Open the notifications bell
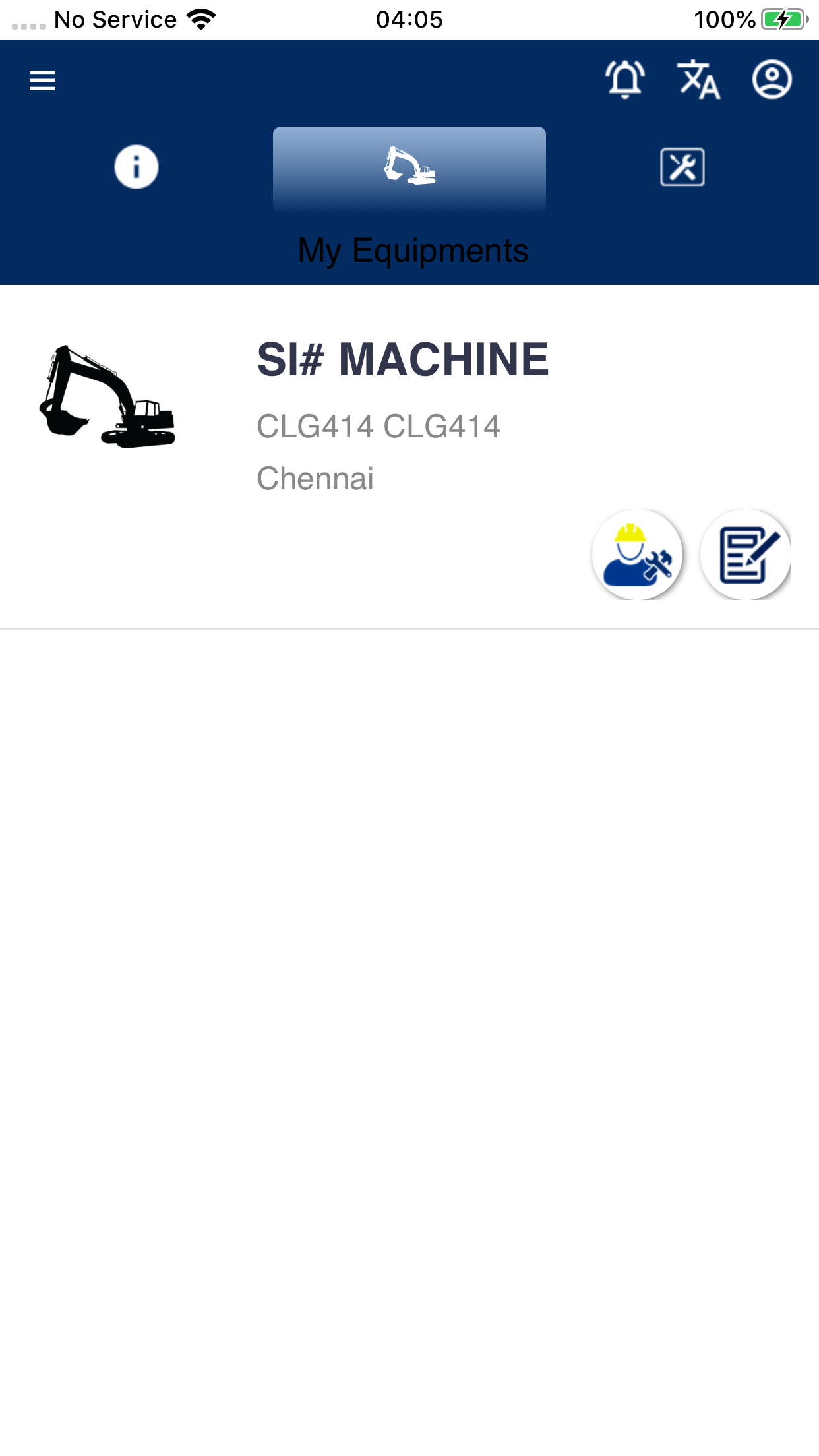819x1456 pixels. [x=624, y=80]
